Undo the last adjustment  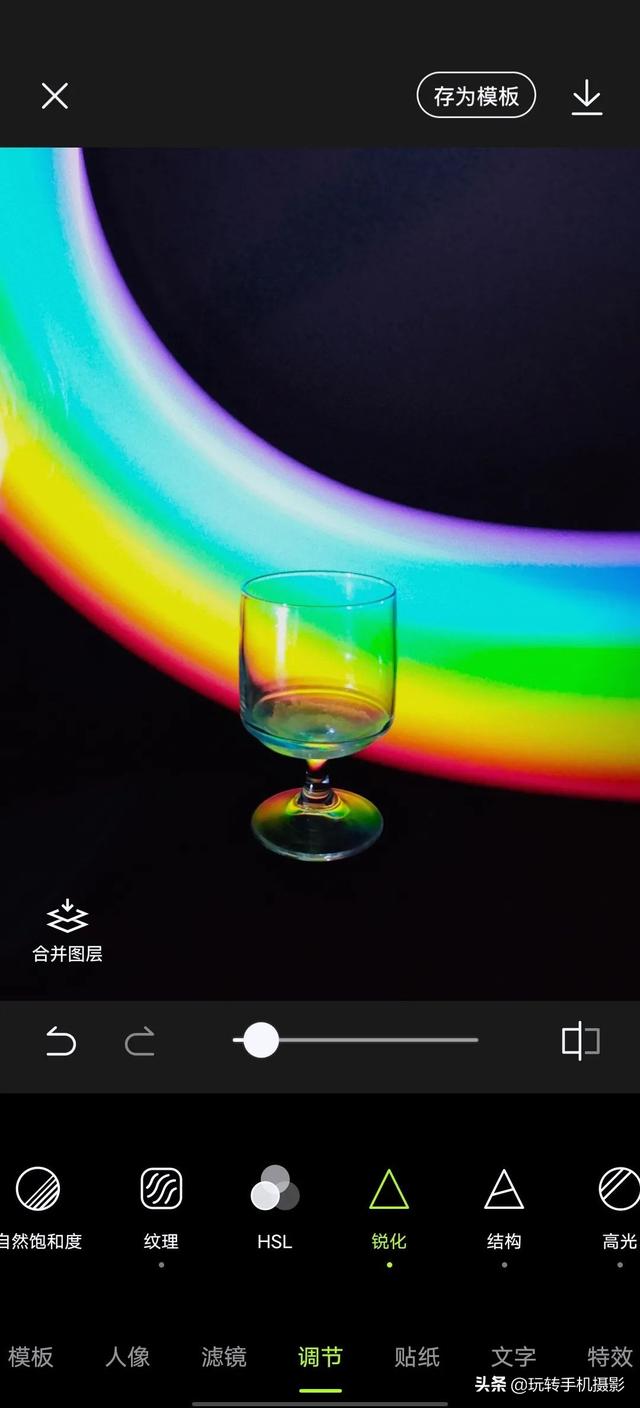(x=61, y=1043)
